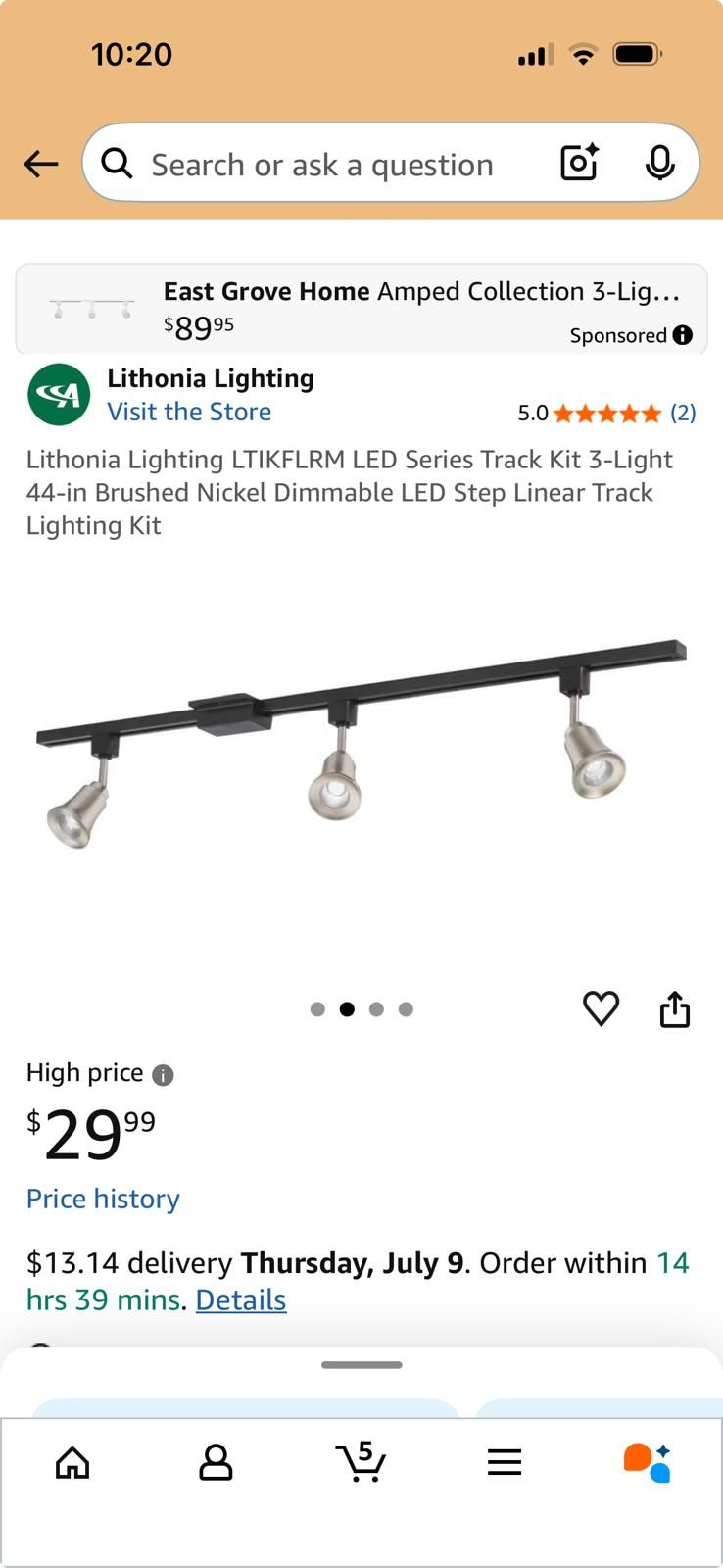This screenshot has height=1568, width=723.
Task: Tap the search or ask a question field
Action: coord(322,165)
